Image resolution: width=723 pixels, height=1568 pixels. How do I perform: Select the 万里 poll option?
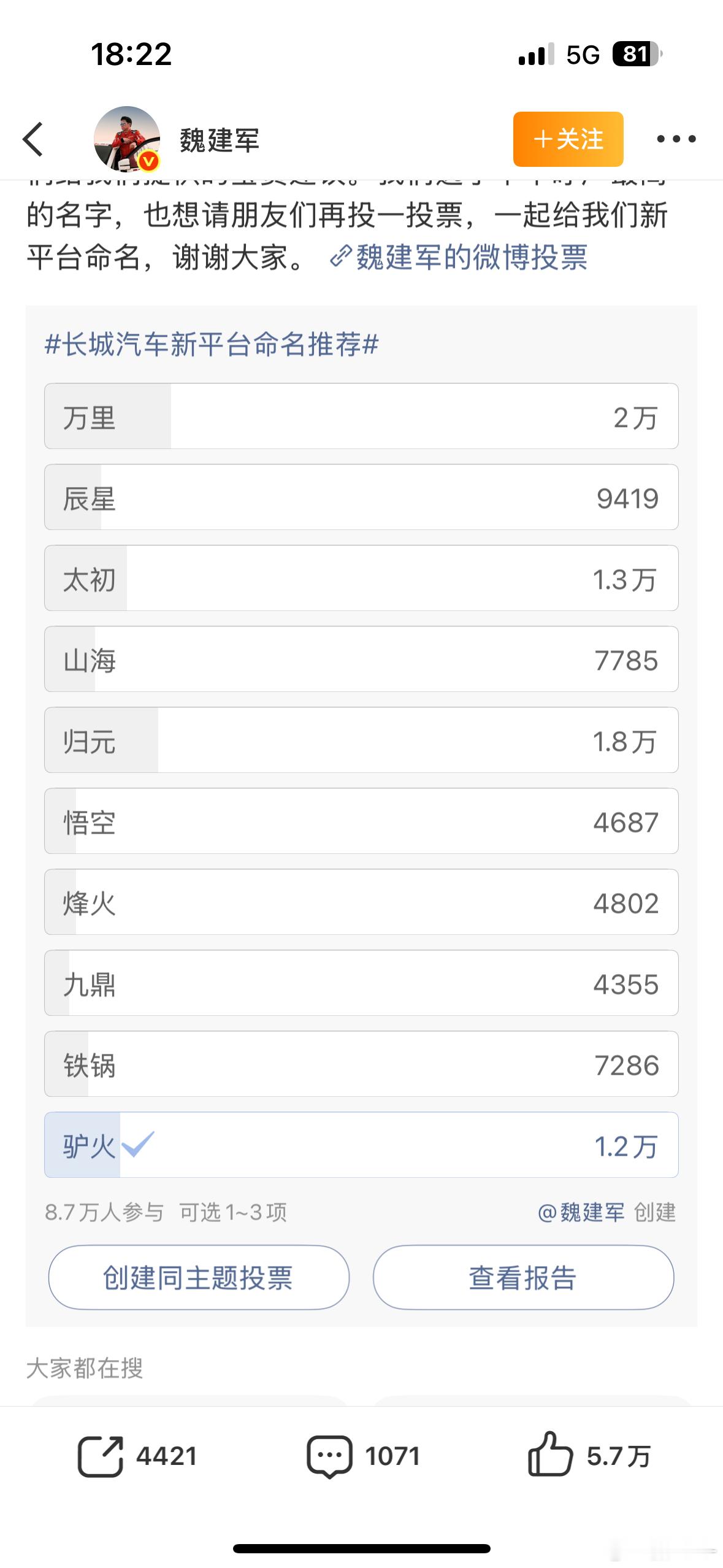point(361,417)
